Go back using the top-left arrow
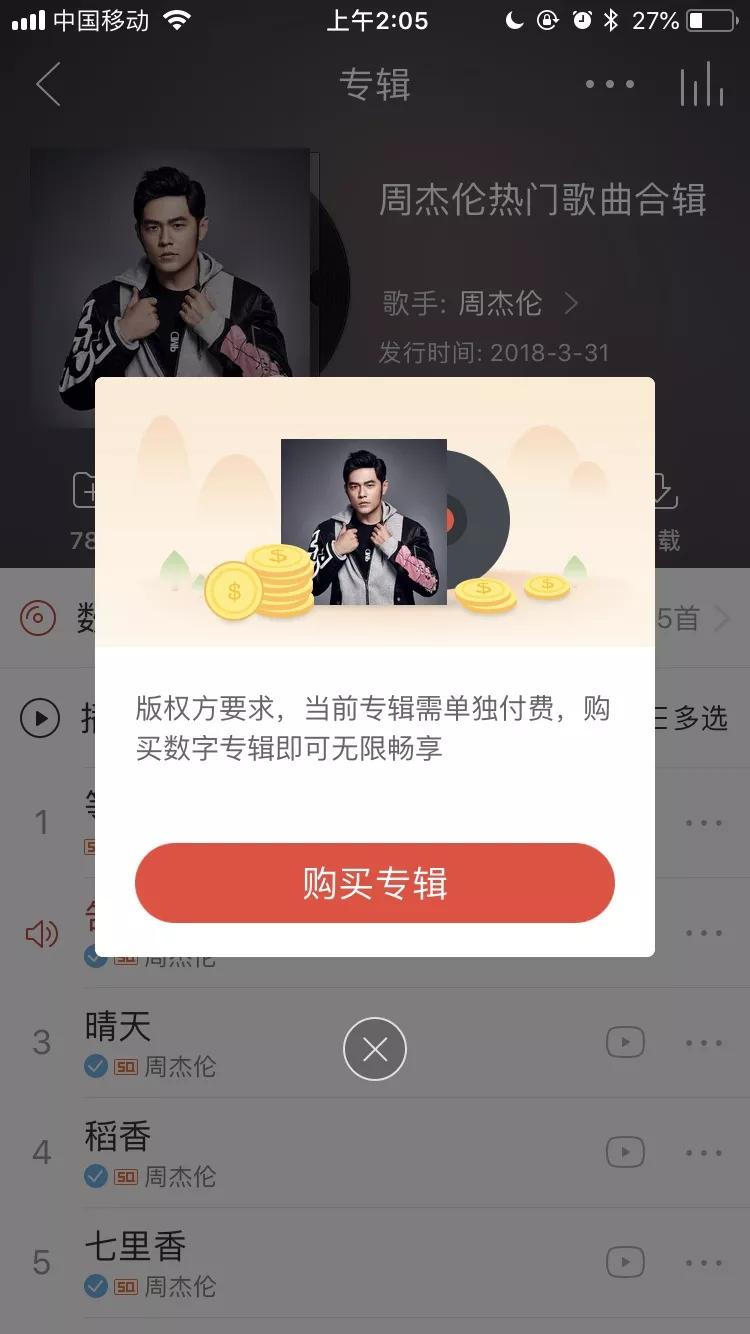The width and height of the screenshot is (750, 1334). [x=48, y=84]
